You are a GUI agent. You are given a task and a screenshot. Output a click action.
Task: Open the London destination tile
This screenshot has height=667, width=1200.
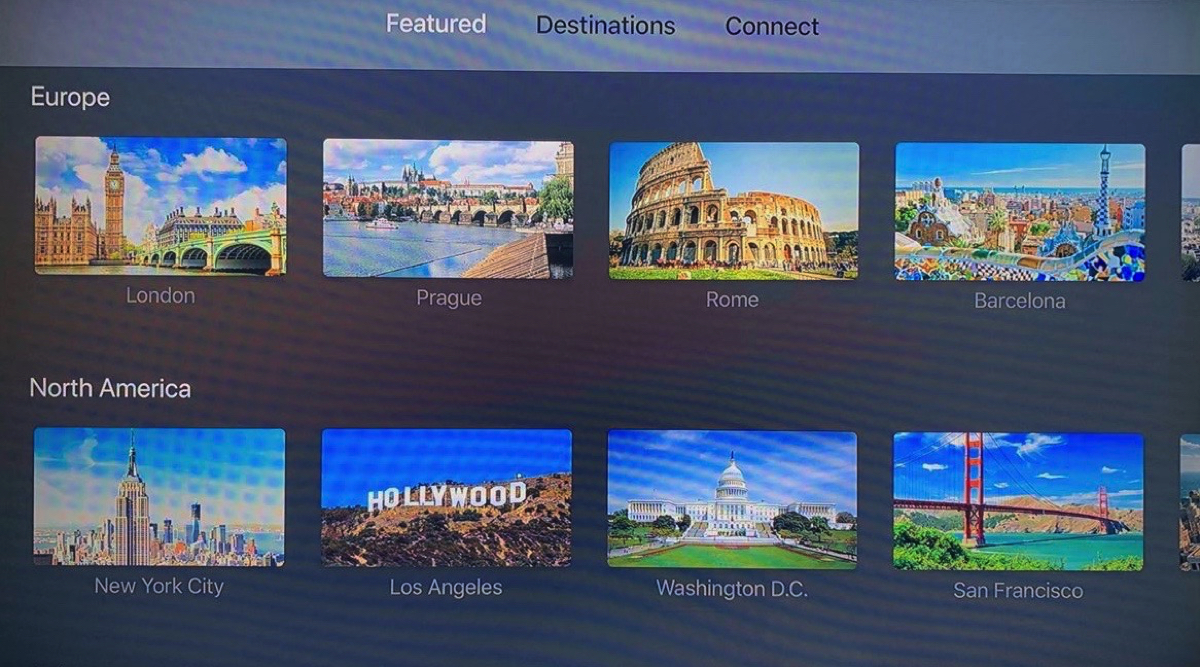pyautogui.click(x=160, y=206)
